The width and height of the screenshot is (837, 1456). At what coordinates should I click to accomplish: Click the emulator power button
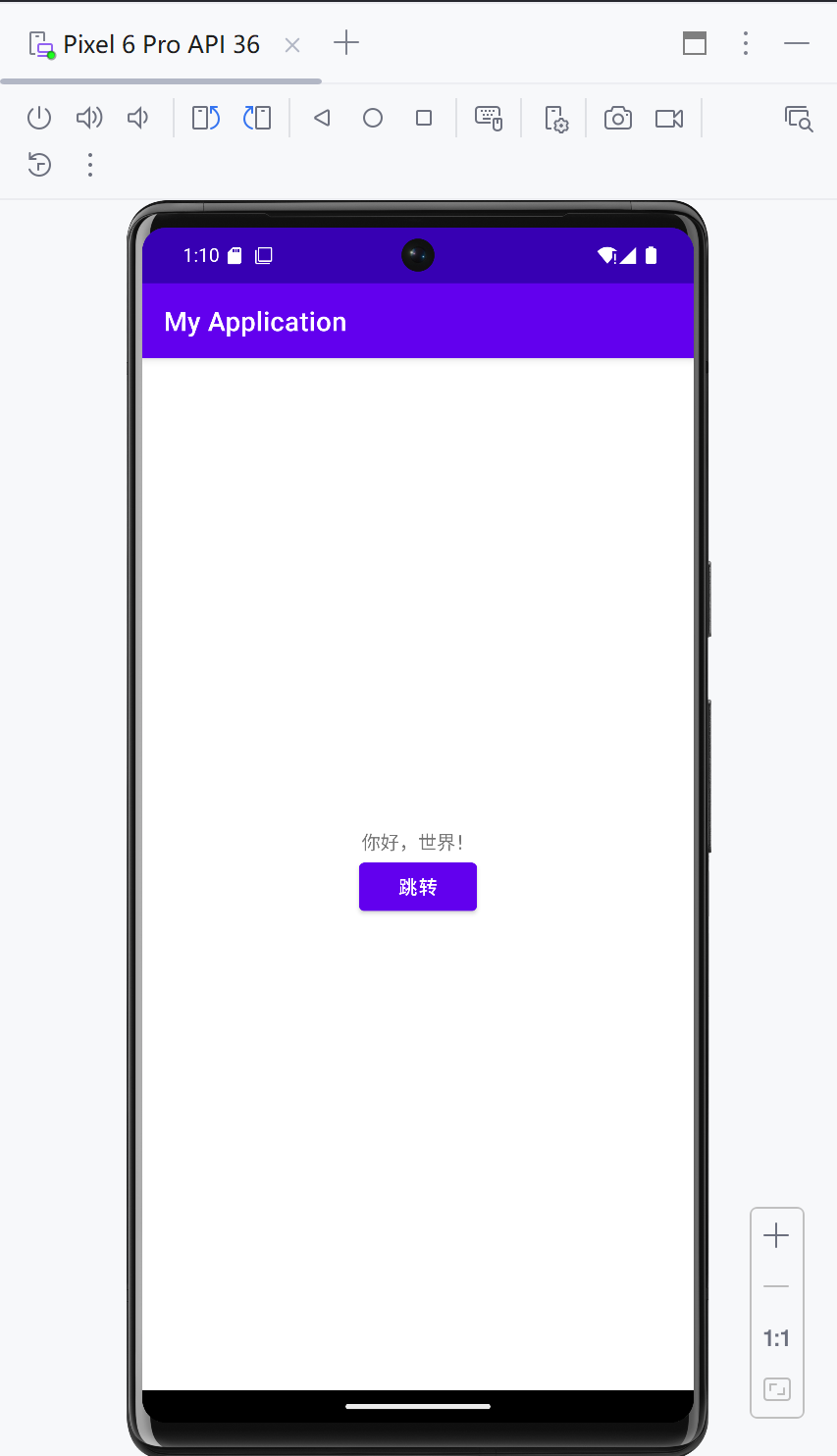(x=39, y=119)
